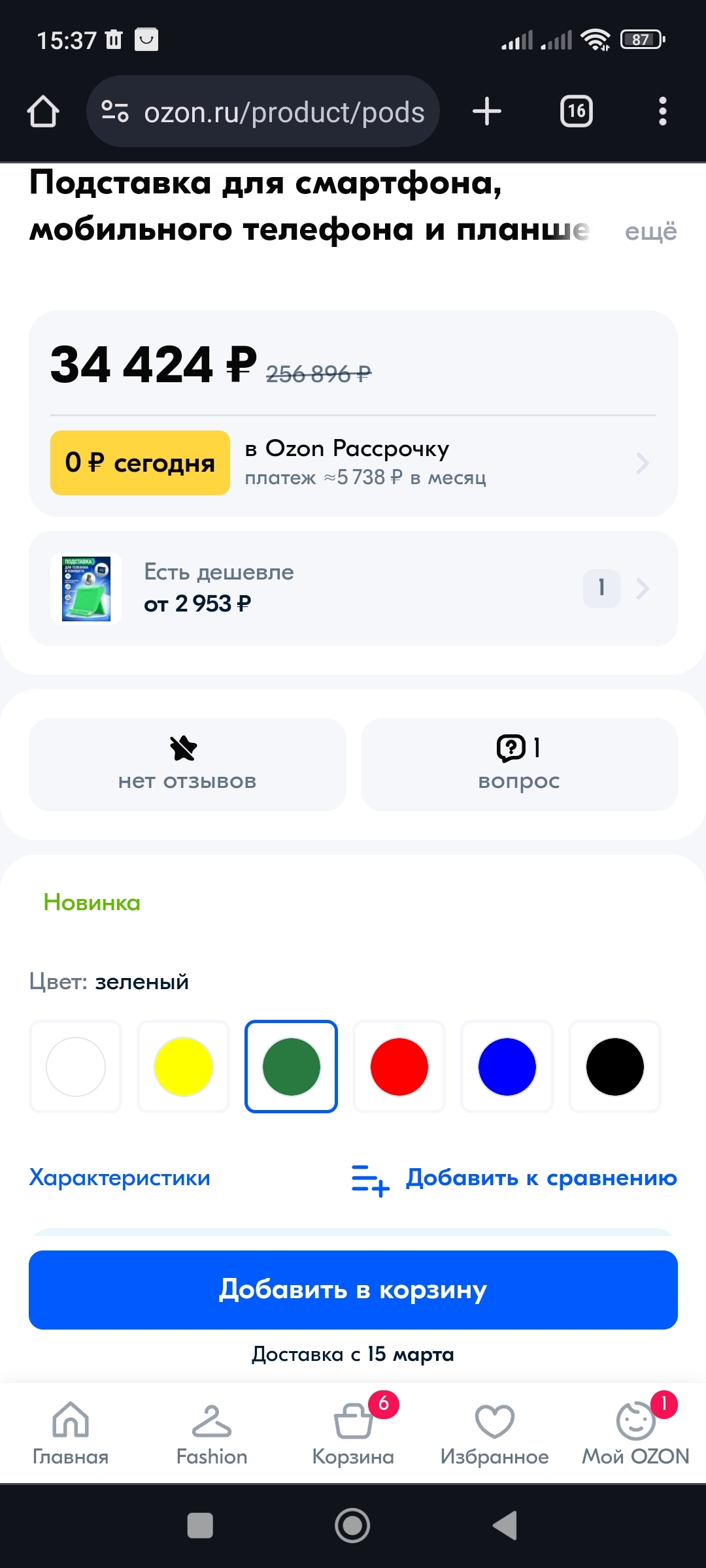Choose the red color option
The height and width of the screenshot is (1568, 706).
[x=399, y=1066]
